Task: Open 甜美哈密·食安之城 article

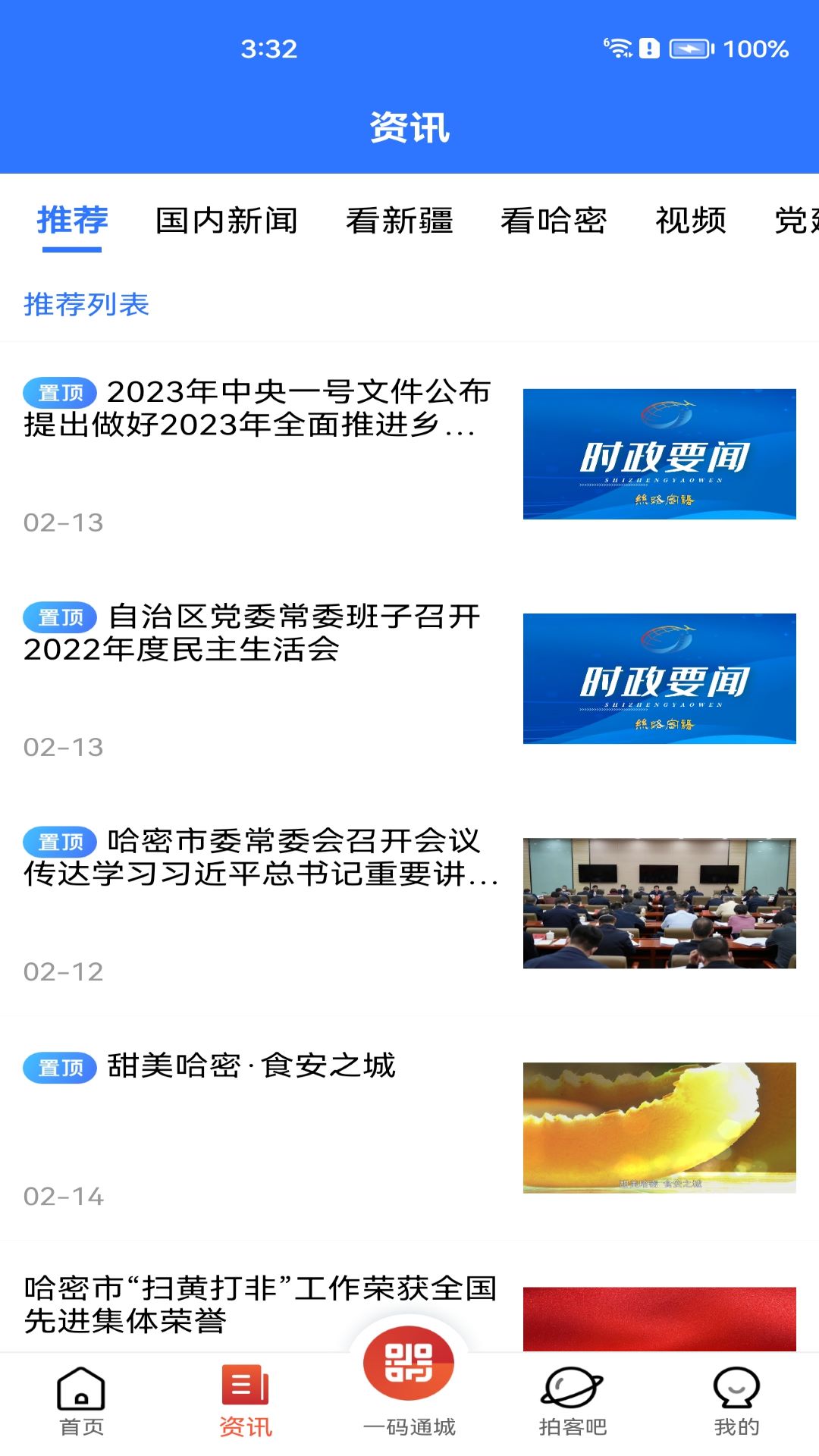Action: click(x=409, y=1128)
